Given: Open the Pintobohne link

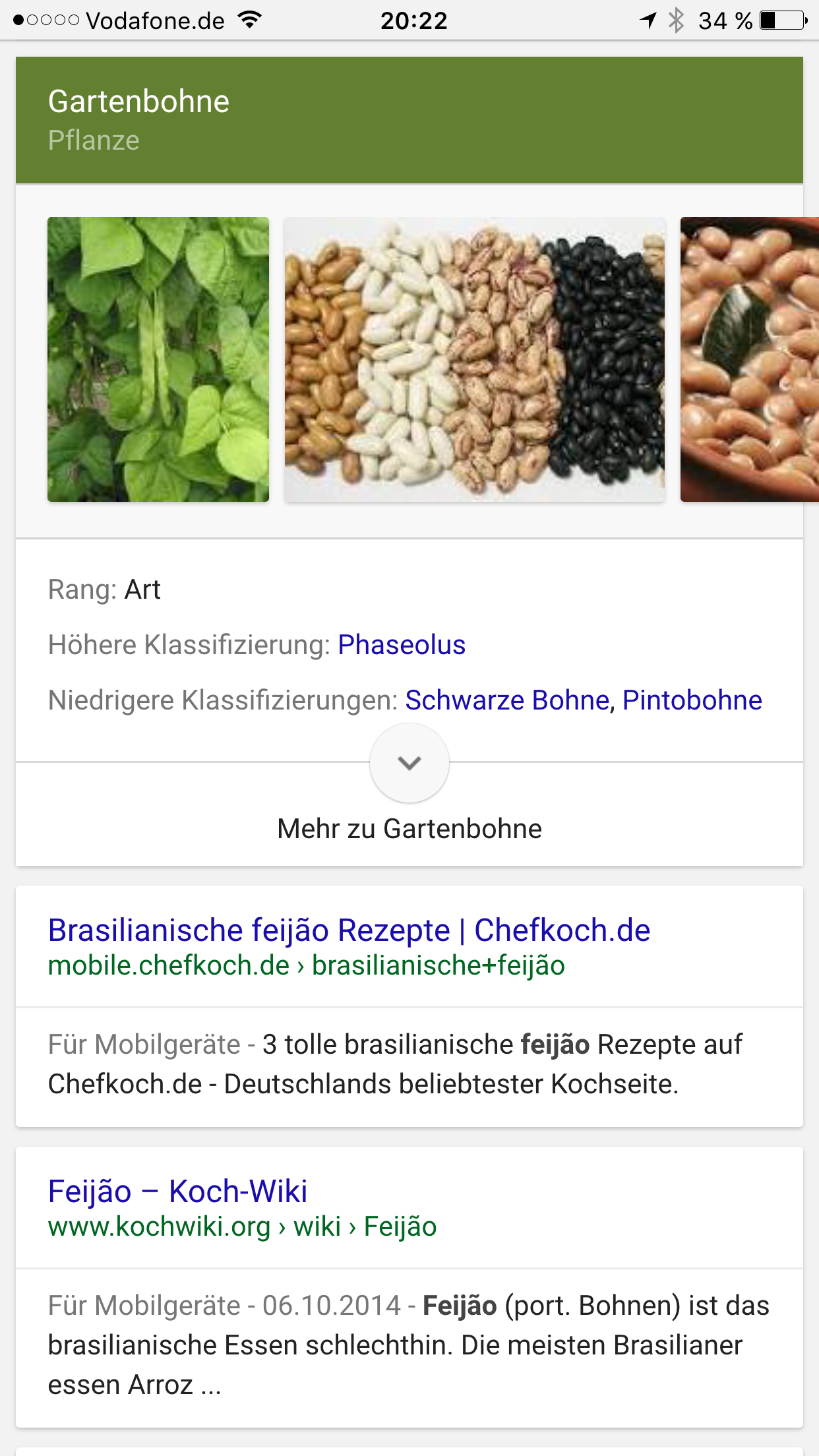Looking at the screenshot, I should point(692,700).
